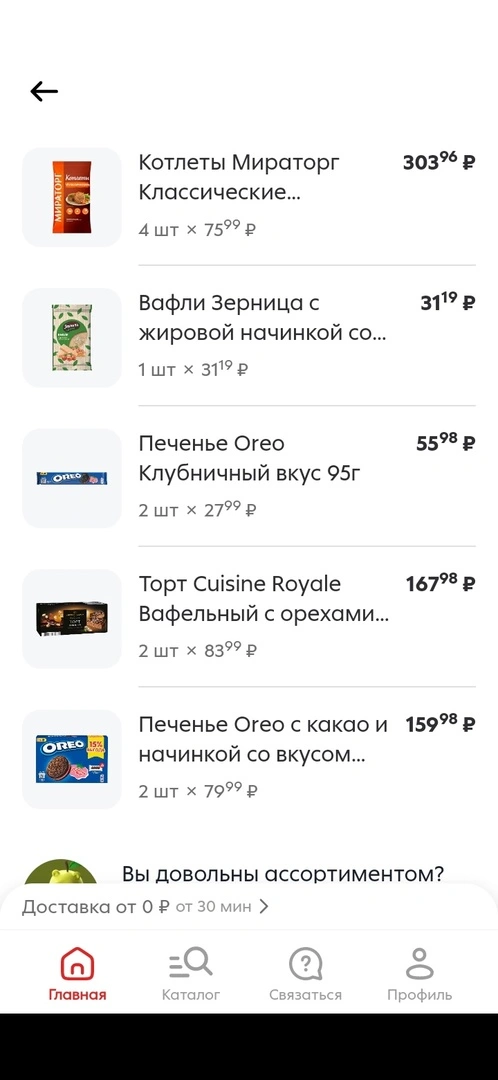Open Вафли Зерница product row
Screen dimensions: 498x1080
249,338
